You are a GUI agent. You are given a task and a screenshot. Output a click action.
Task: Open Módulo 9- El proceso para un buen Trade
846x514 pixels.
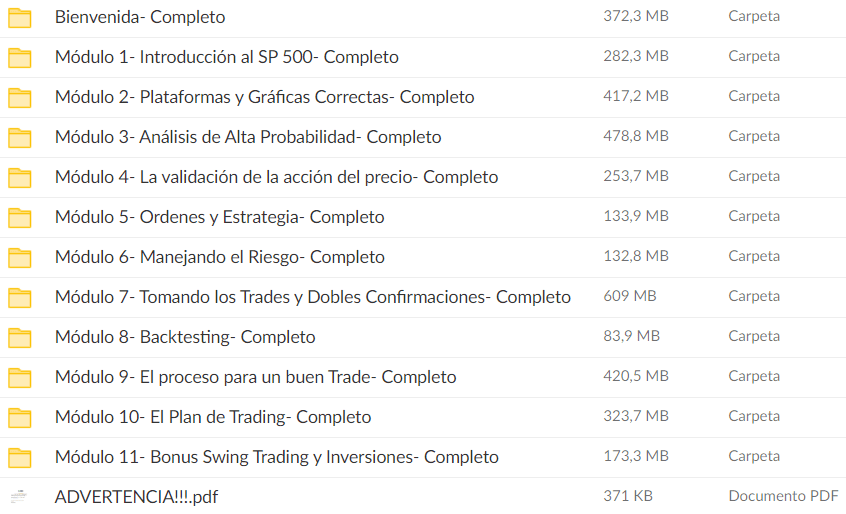(255, 377)
